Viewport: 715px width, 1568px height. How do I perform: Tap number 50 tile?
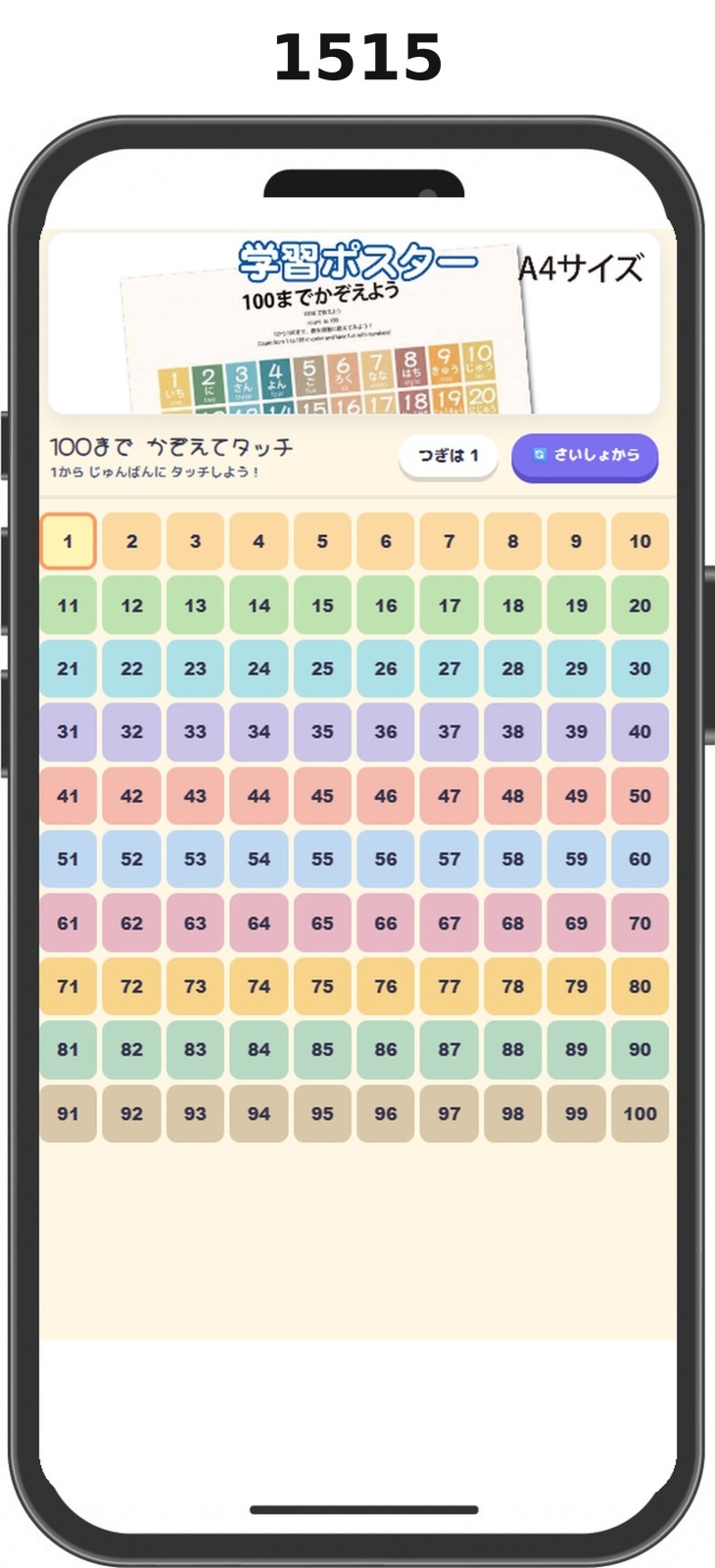pyautogui.click(x=640, y=796)
